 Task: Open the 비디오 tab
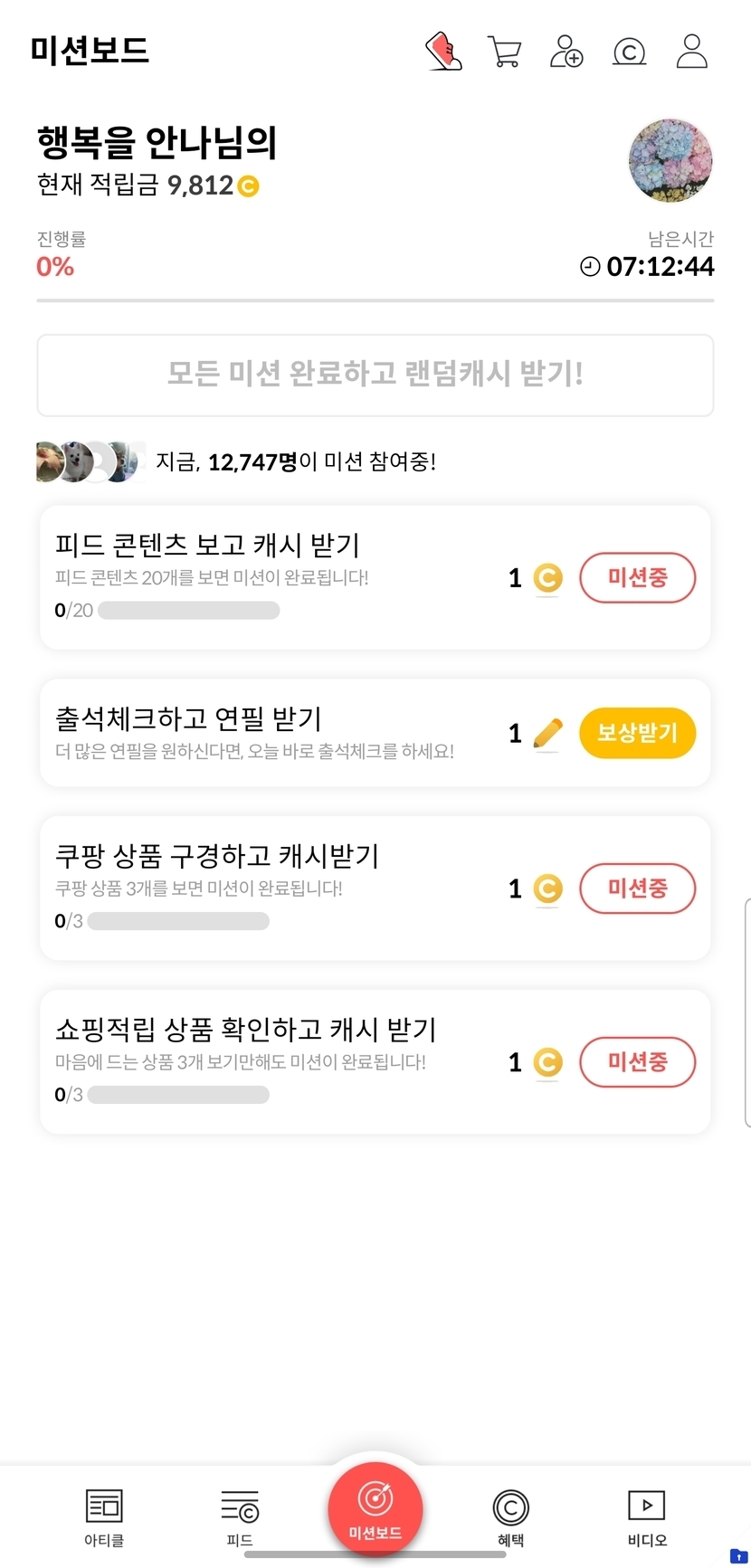click(x=647, y=1517)
